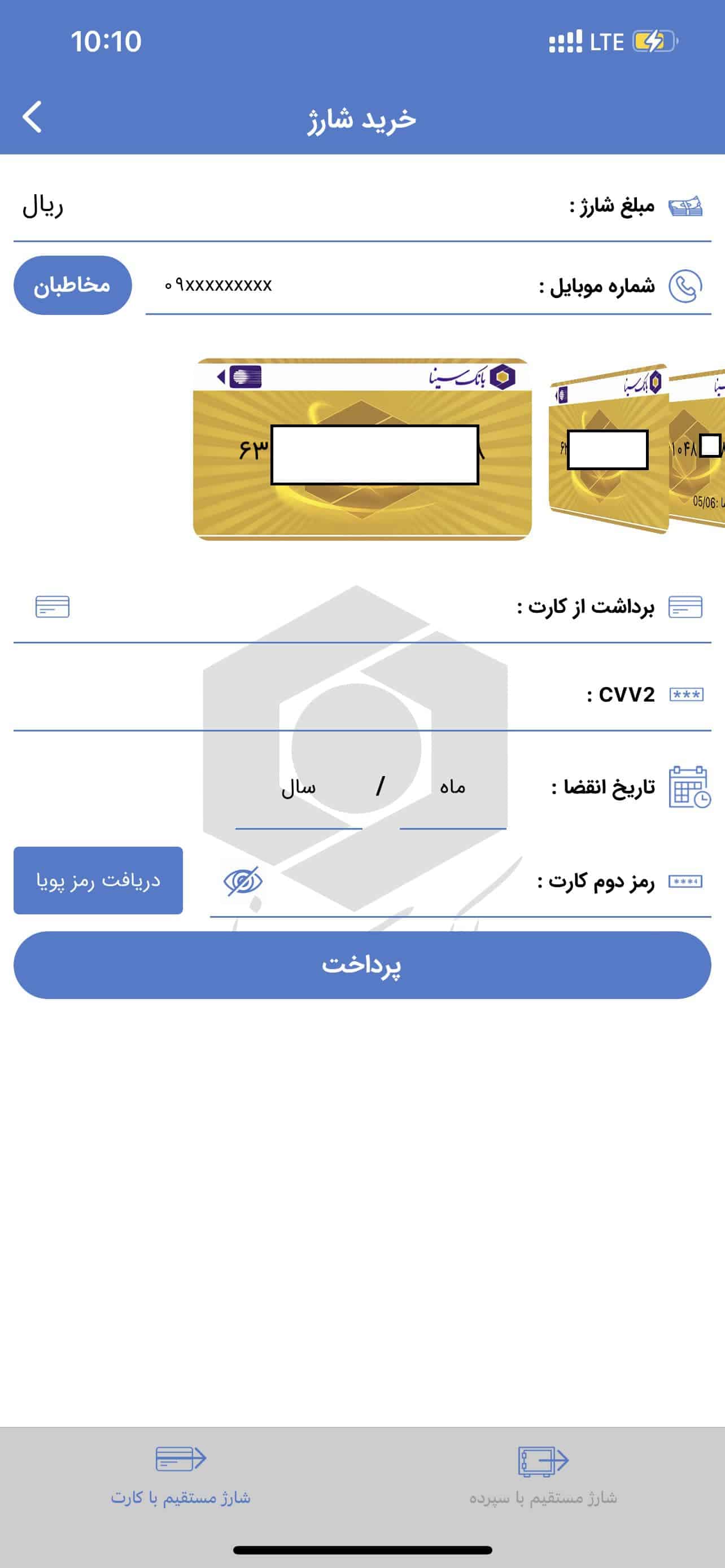Tap the expiry month field ماه
The image size is (725, 1568).
coord(452,787)
